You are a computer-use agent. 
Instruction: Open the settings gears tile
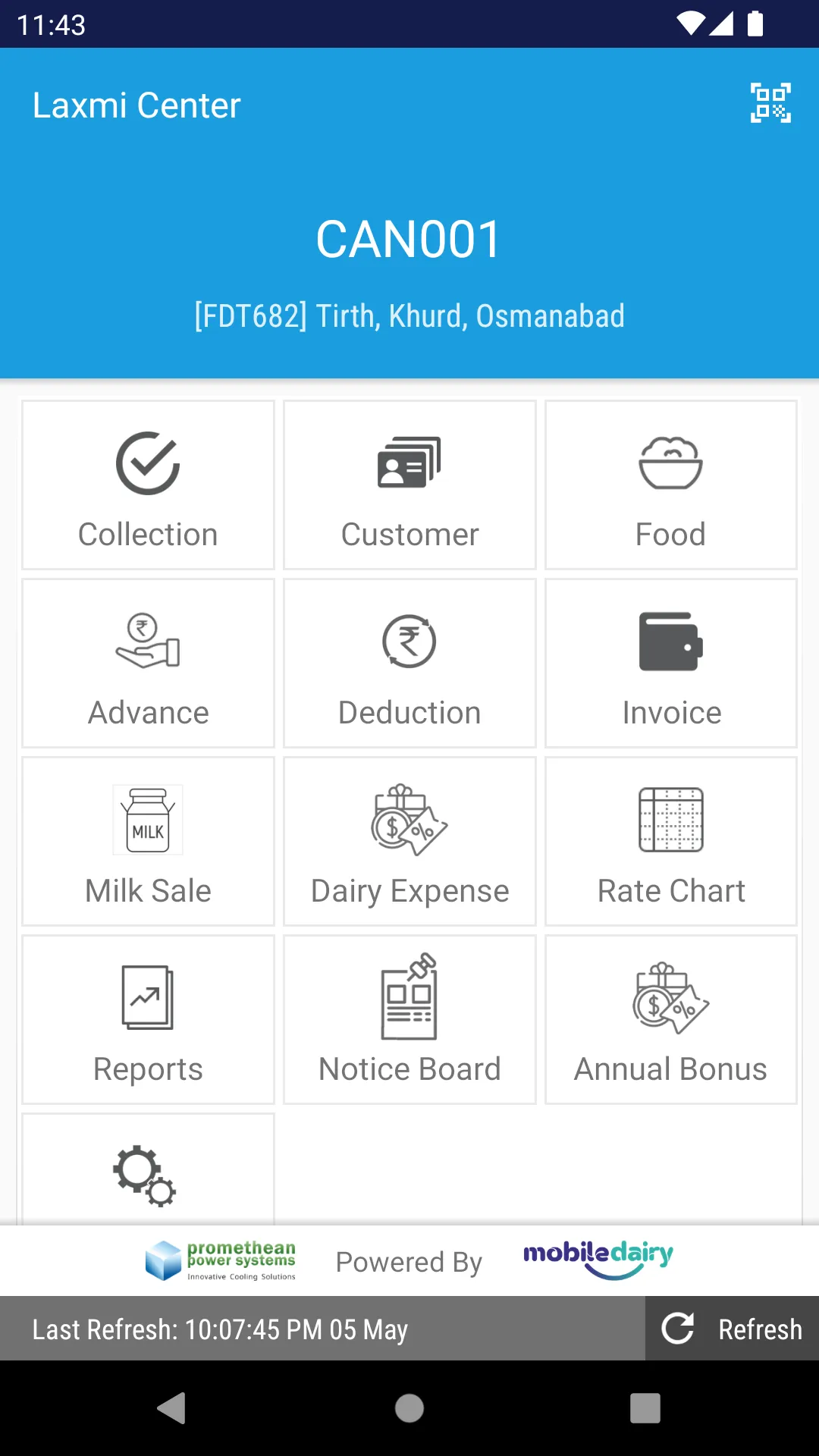click(x=148, y=1169)
